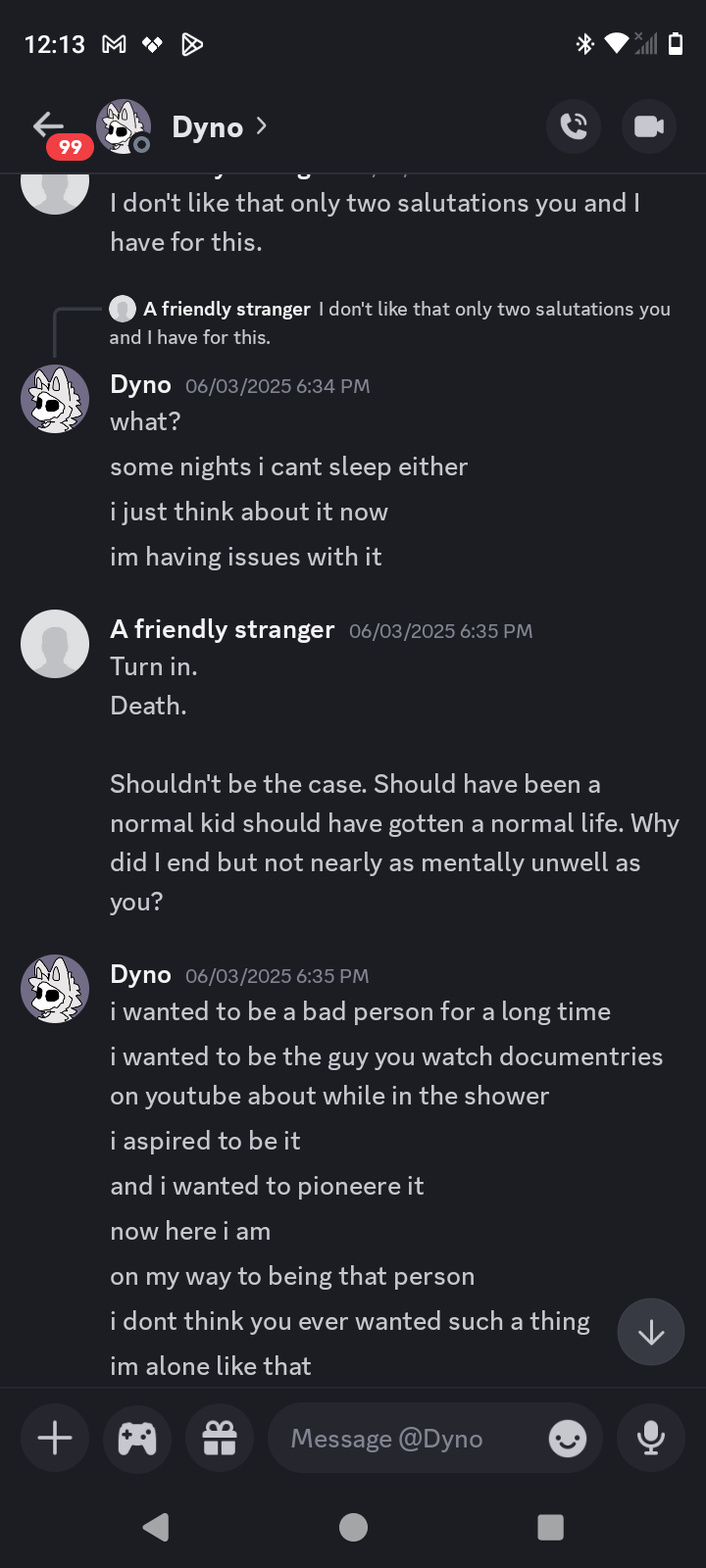Open Dyno's profile from the header name
This screenshot has height=1568, width=706.
(x=208, y=127)
